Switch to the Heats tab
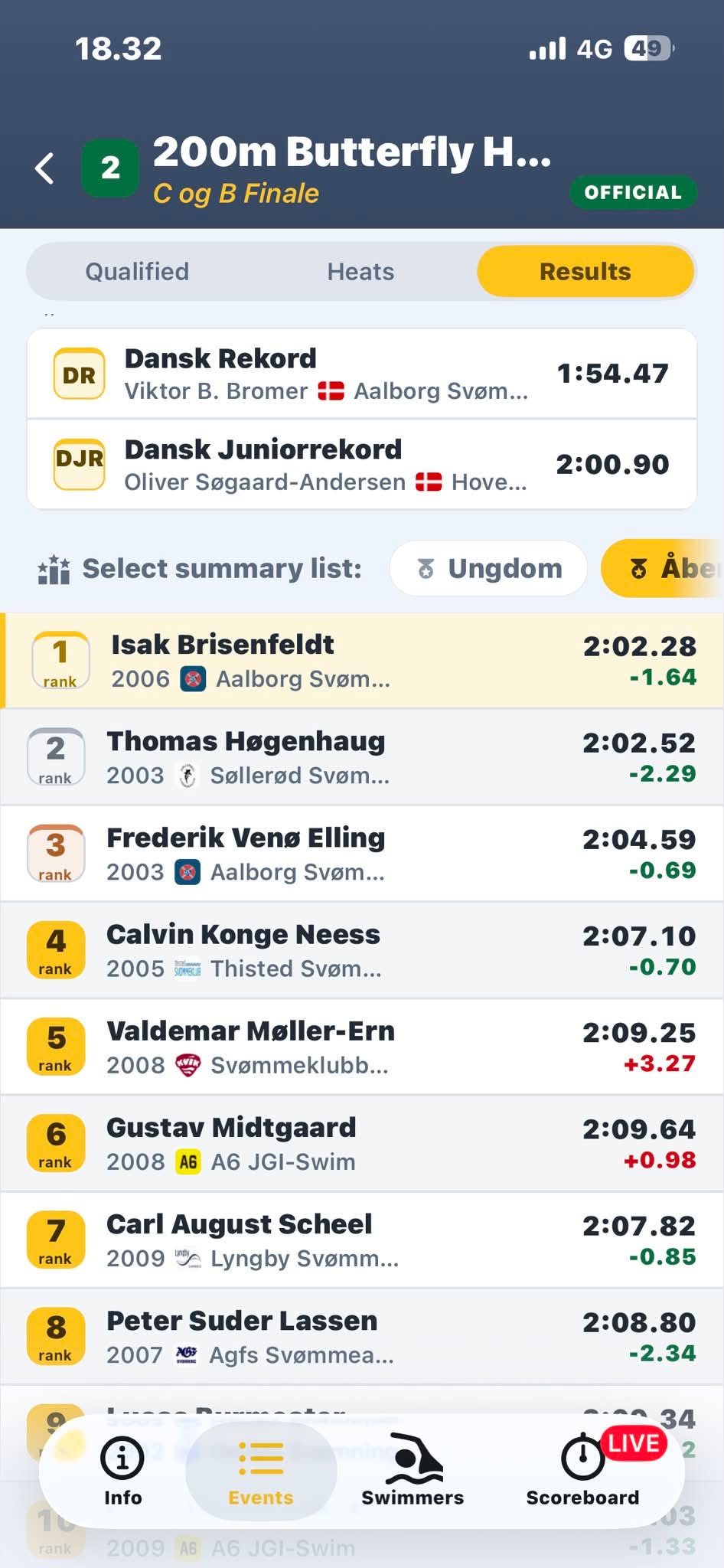 click(x=360, y=272)
